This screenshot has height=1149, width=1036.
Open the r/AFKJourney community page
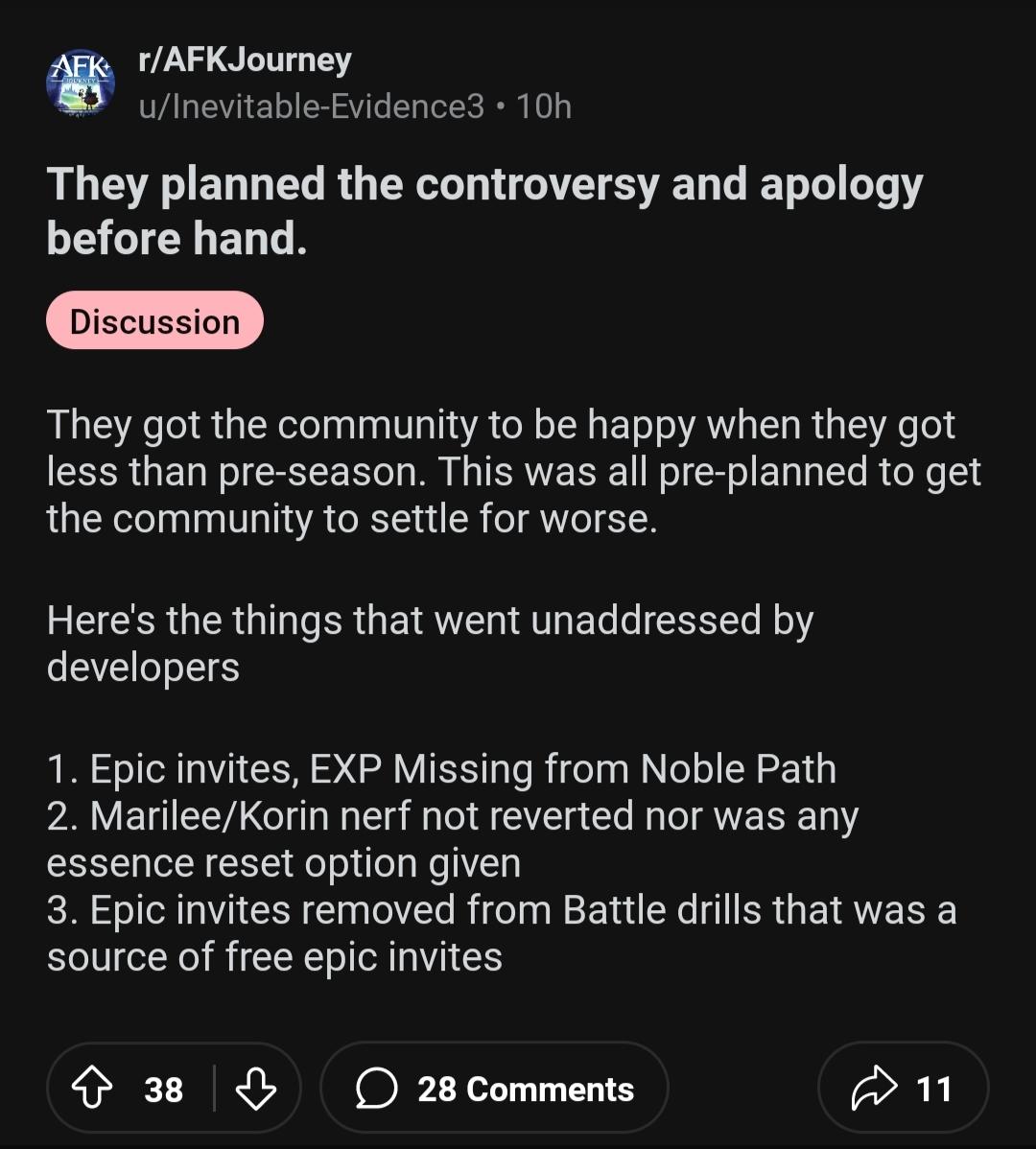pyautogui.click(x=246, y=60)
